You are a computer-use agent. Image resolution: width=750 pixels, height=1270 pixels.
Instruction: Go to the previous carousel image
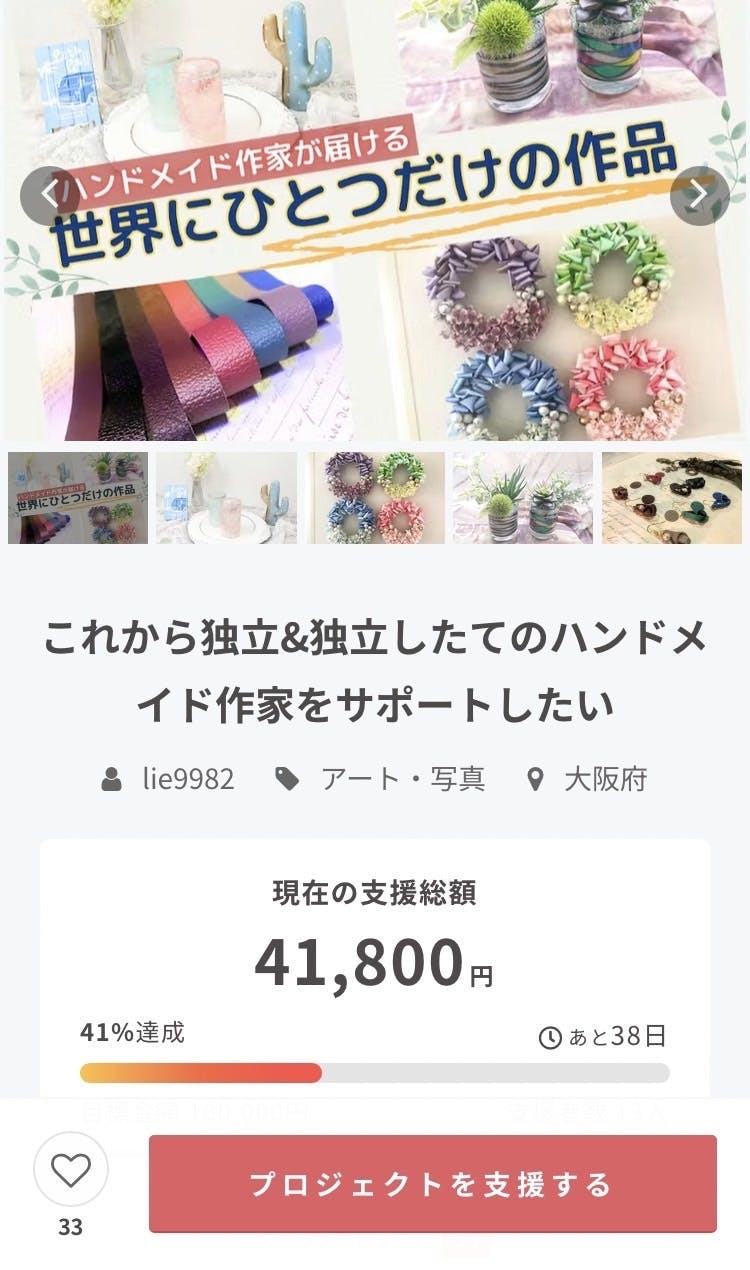coord(49,195)
